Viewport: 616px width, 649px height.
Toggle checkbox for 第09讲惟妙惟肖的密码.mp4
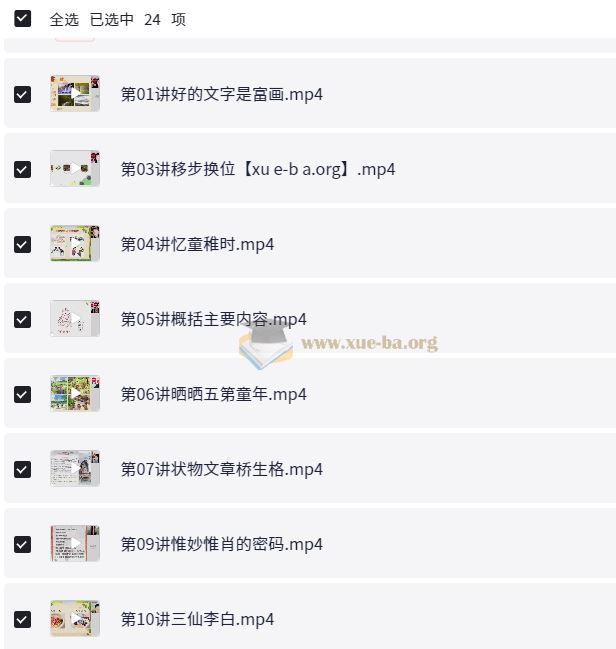click(22, 544)
